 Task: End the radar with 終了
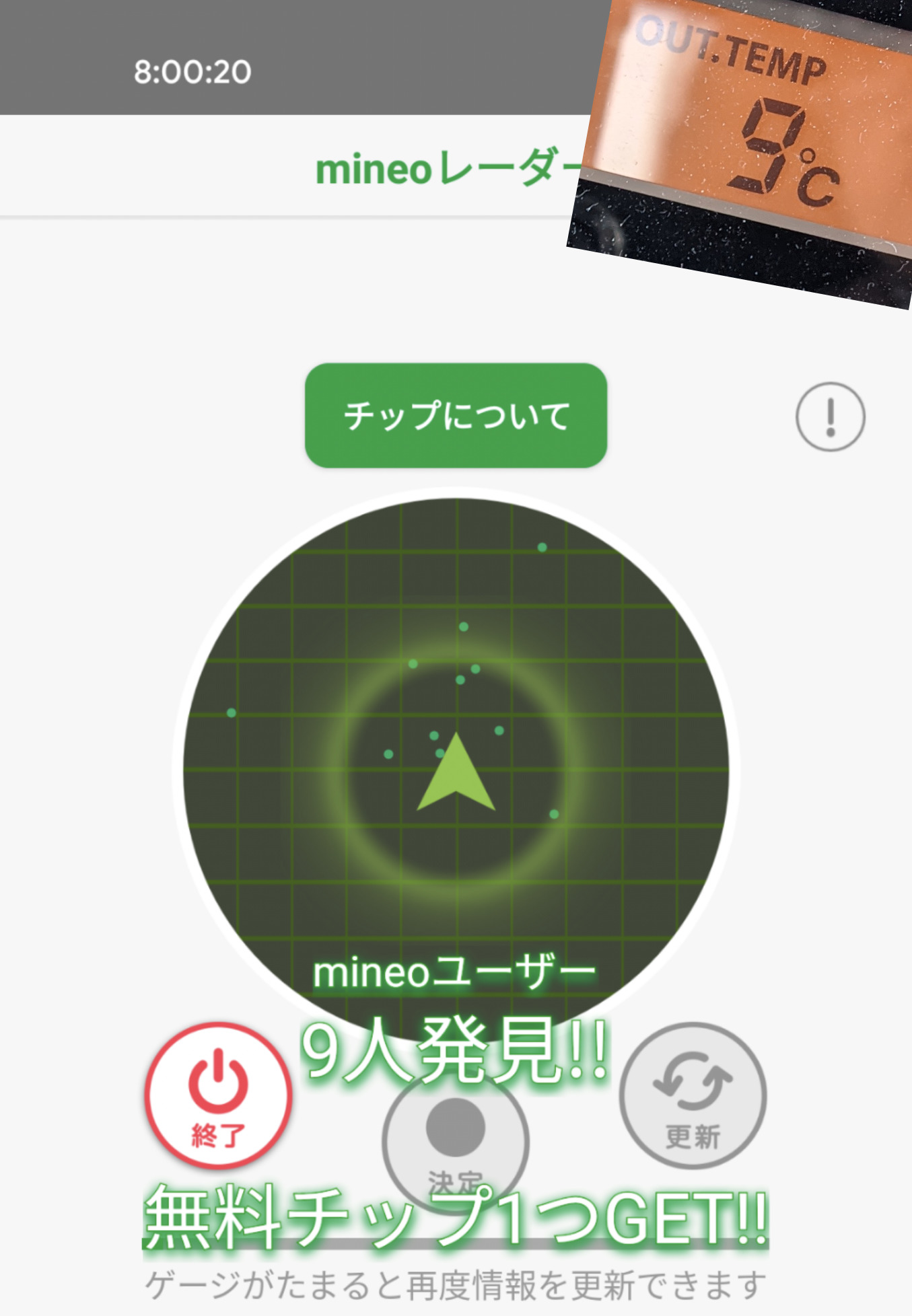[218, 1095]
